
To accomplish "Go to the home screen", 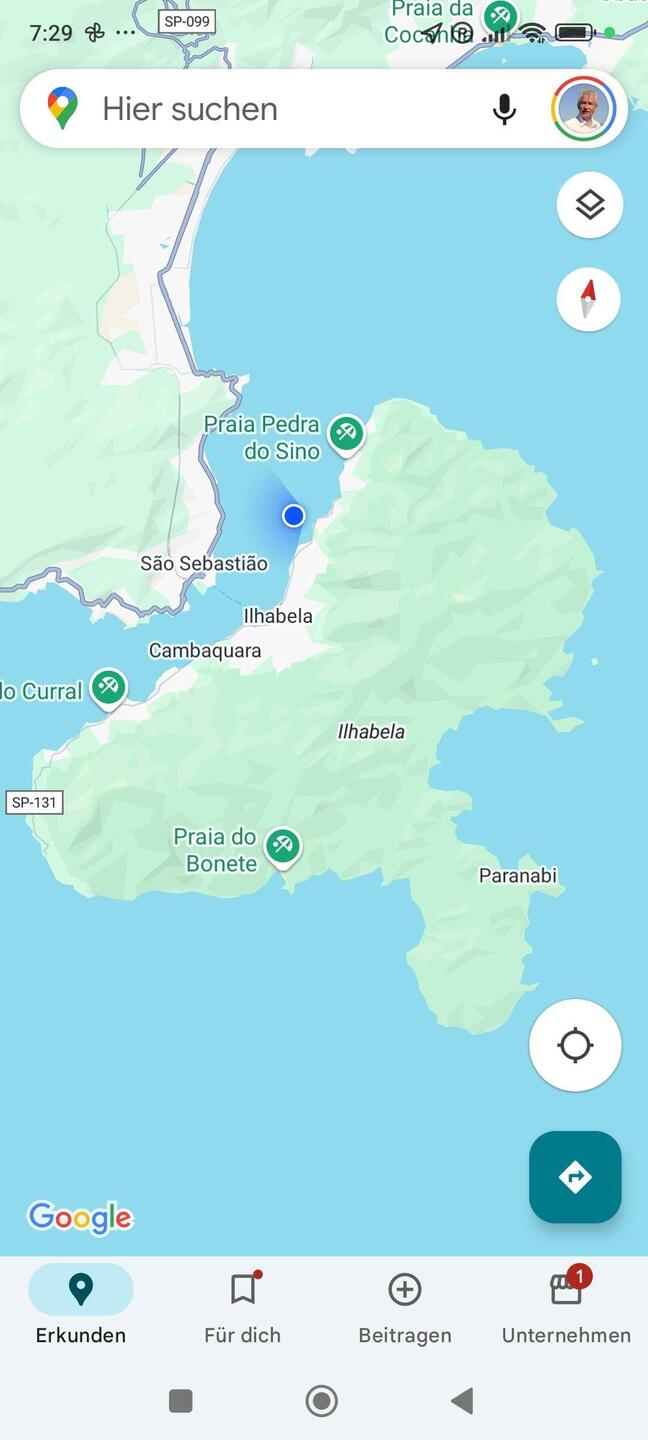I will pos(321,1401).
